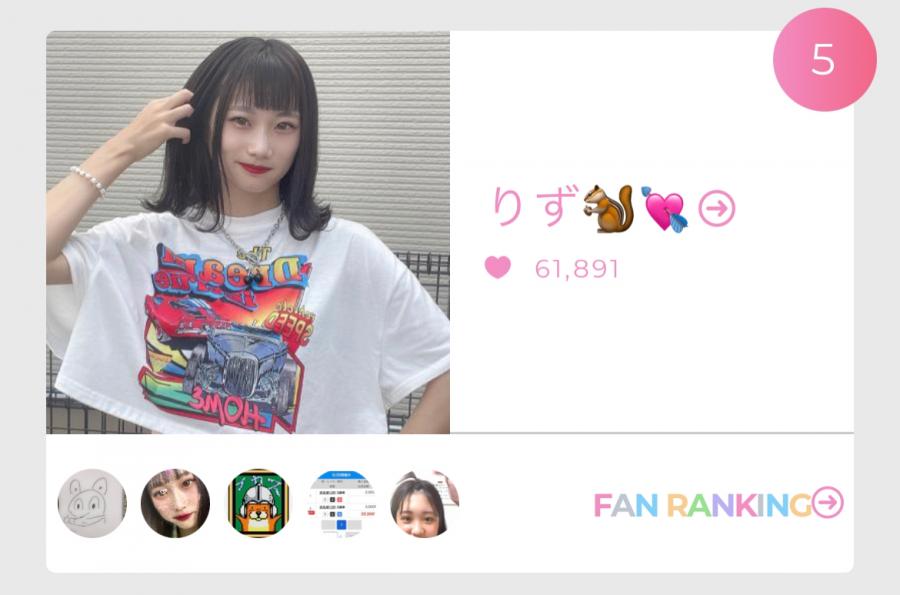The width and height of the screenshot is (900, 595).
Task: Open the fan with the tiger cartoon avatar
Action: click(258, 504)
